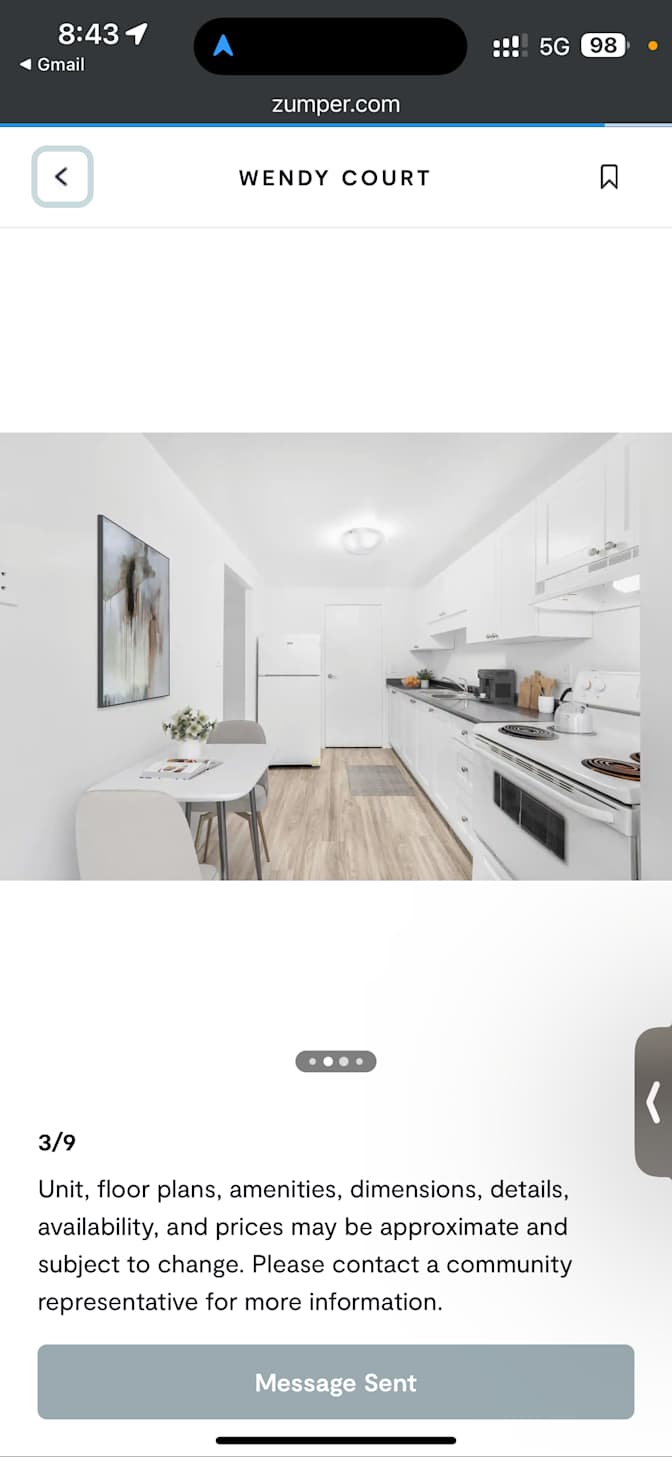Viewport: 672px width, 1457px height.
Task: Tap the photo page indicator dots
Action: click(x=336, y=1061)
